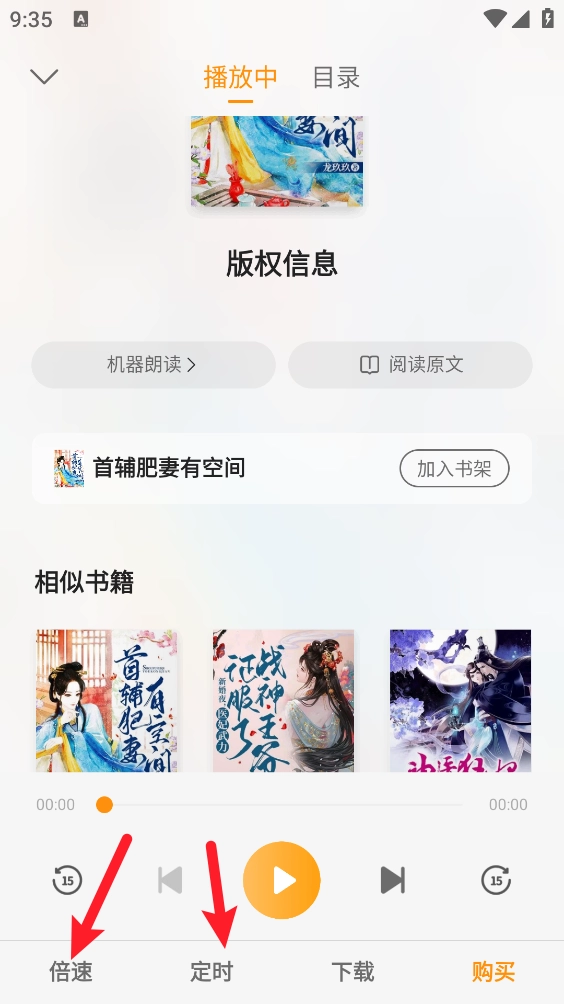The width and height of the screenshot is (564, 1004).
Task: Open the 机器朗读 voice options
Action: pyautogui.click(x=154, y=364)
